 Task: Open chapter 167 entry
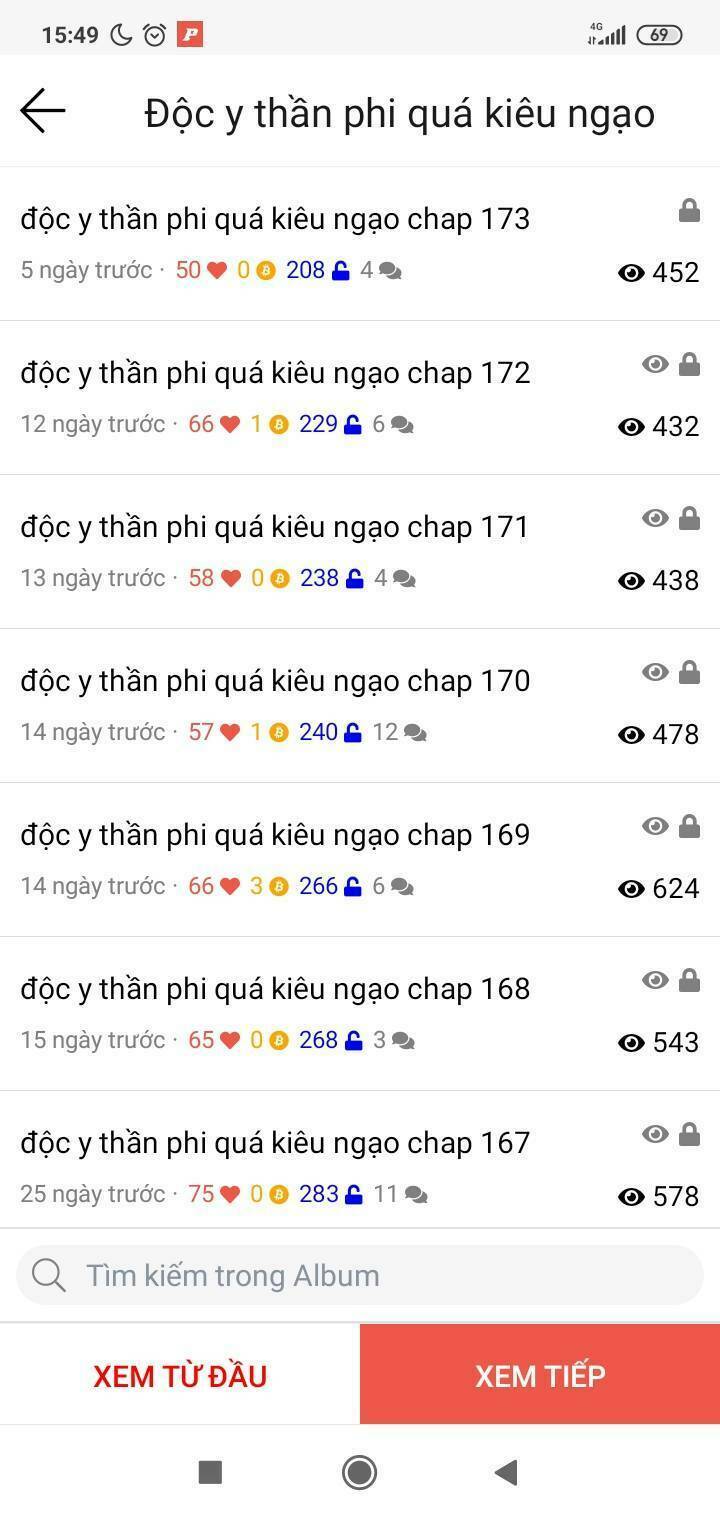274,1142
